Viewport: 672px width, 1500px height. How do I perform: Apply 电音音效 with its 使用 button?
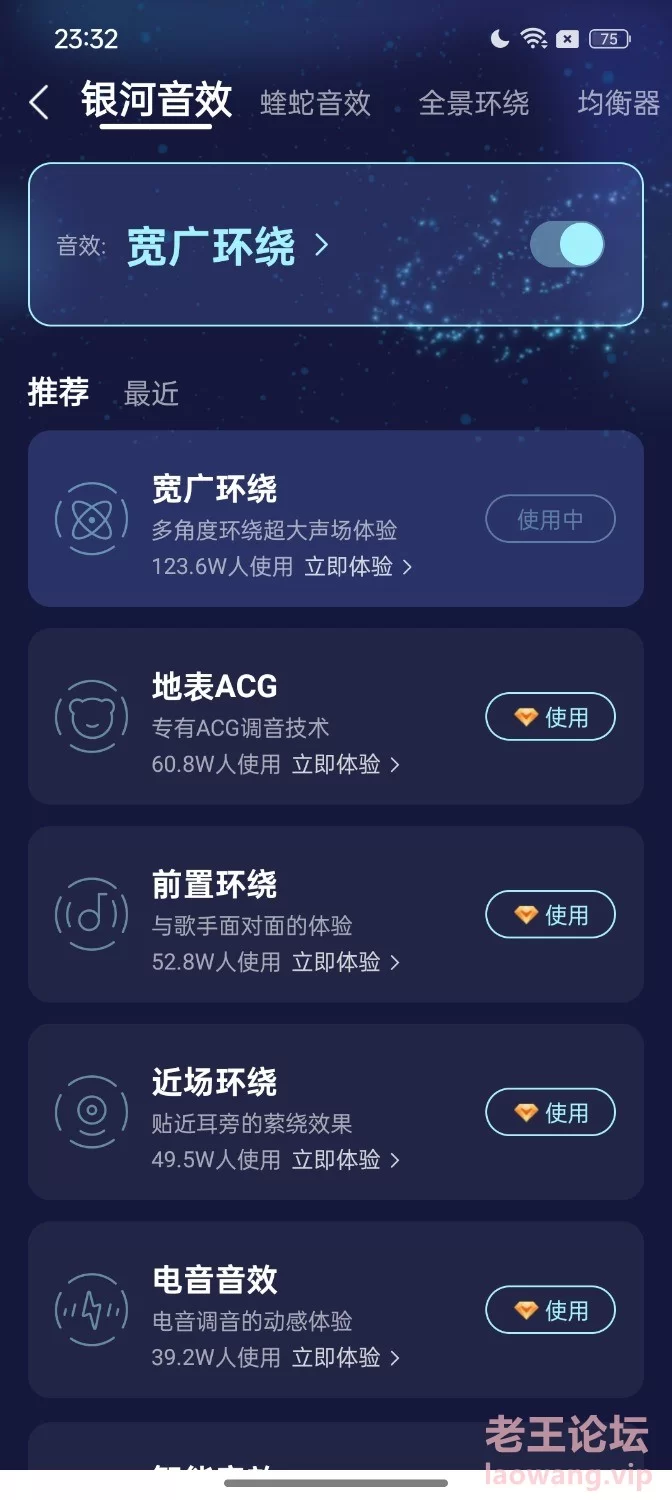point(550,1310)
